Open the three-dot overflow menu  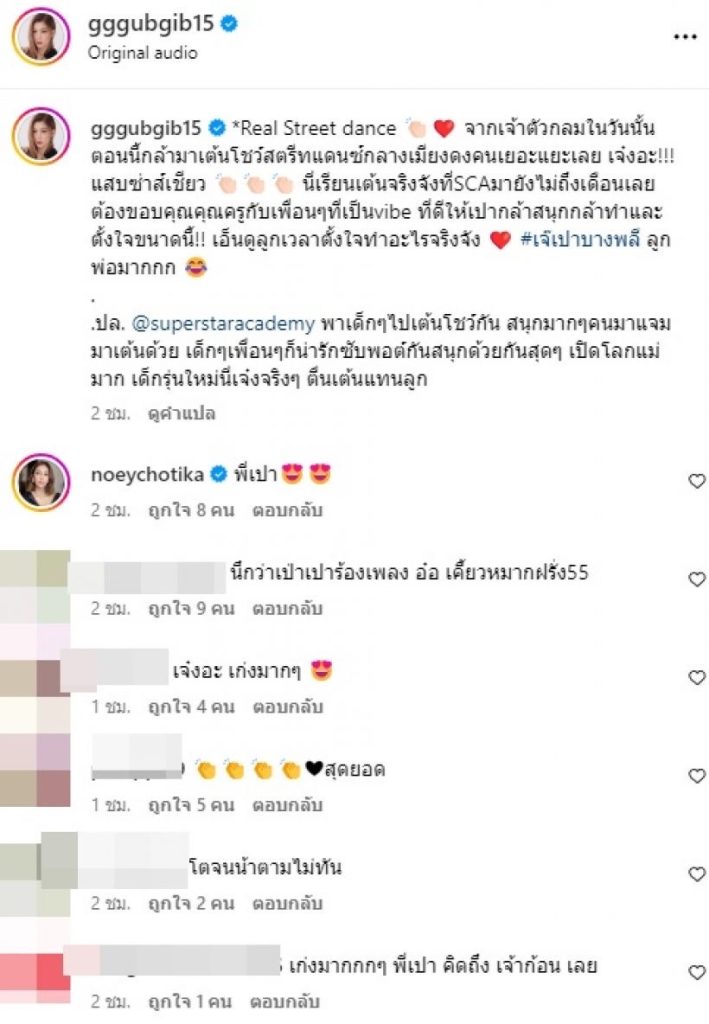coord(684,37)
